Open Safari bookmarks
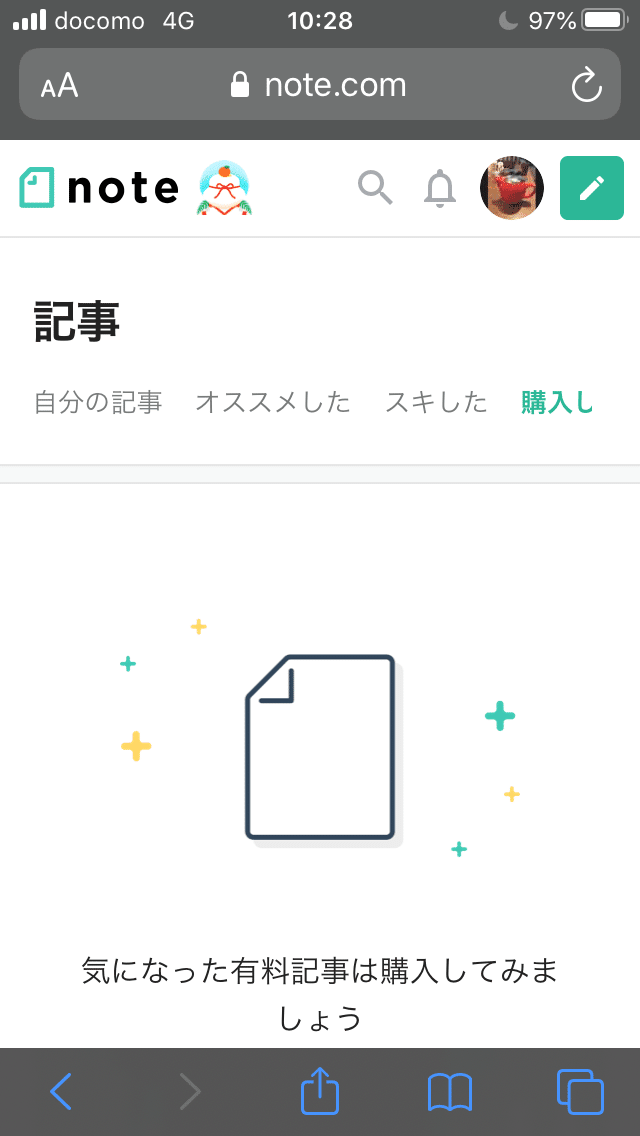 [x=450, y=1091]
